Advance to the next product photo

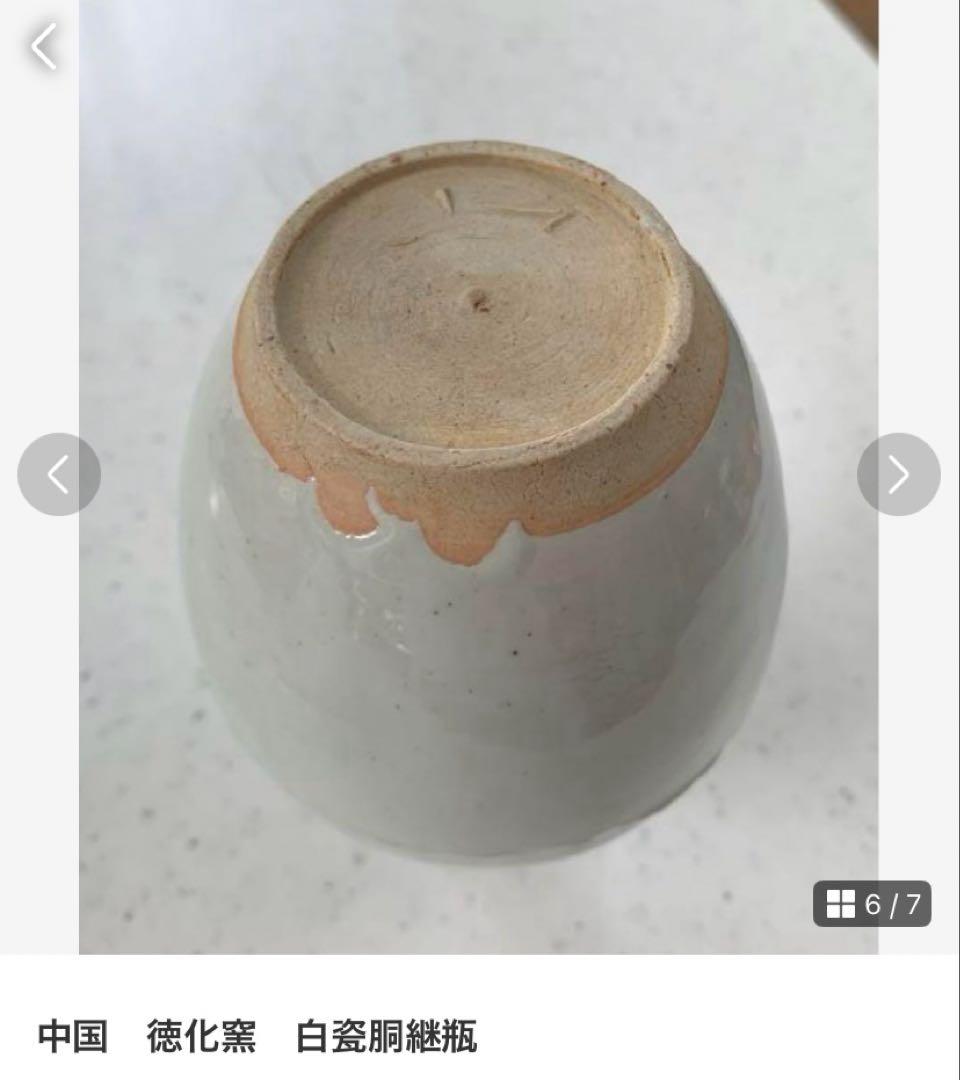(x=898, y=474)
